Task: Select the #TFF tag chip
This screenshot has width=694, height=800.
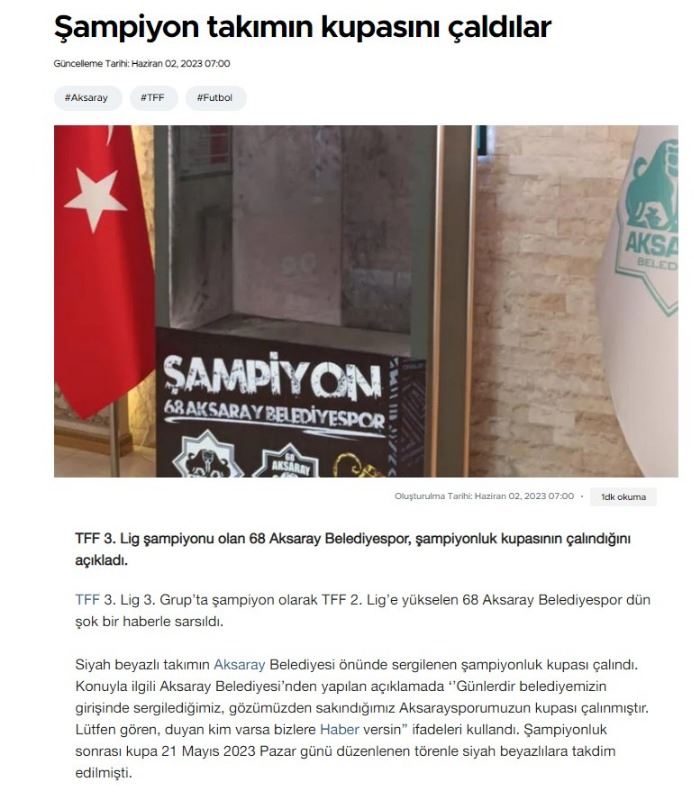Action: coord(153,98)
